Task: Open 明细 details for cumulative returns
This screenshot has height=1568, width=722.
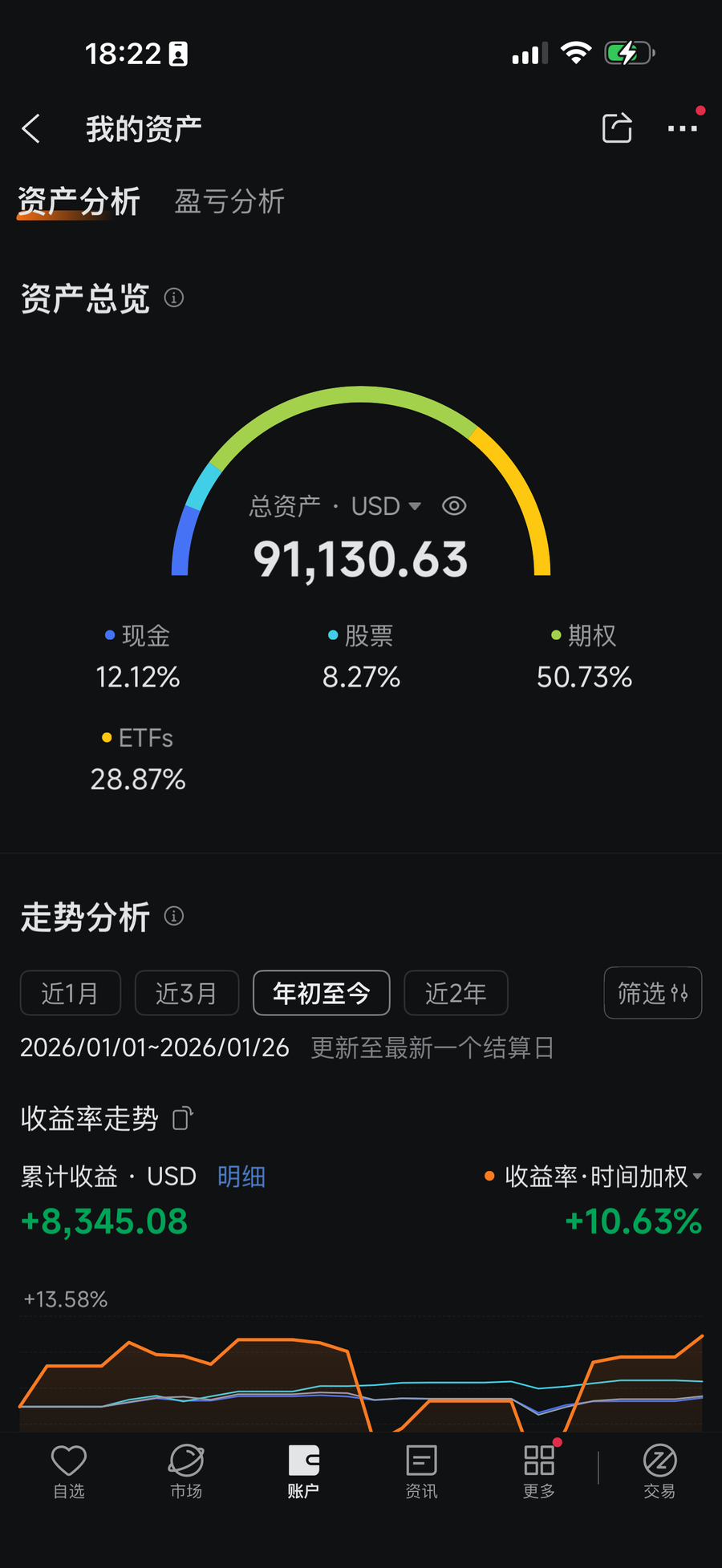Action: [x=241, y=1177]
